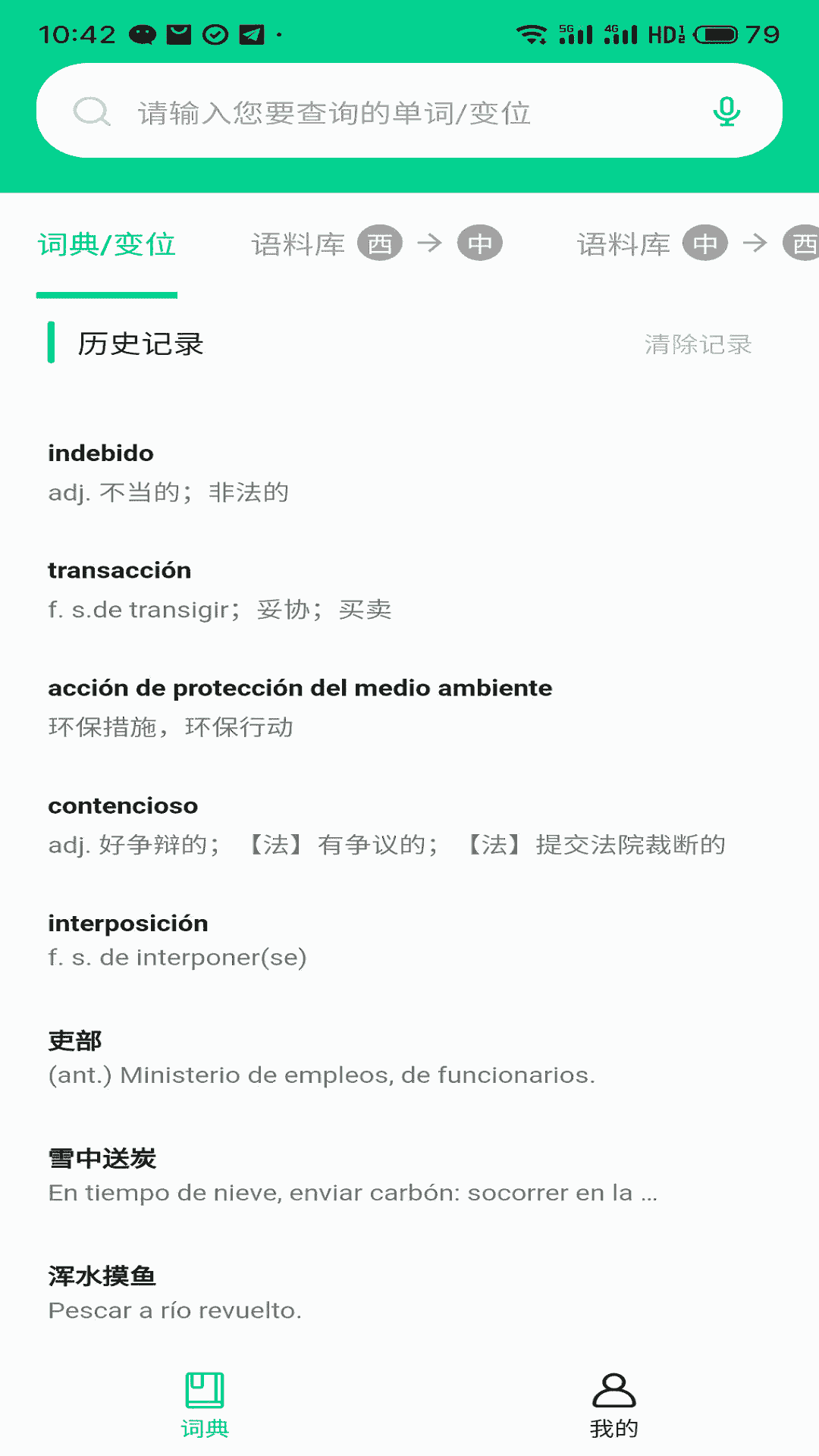Start voice search with the microphone icon
This screenshot has height=1456, width=819.
pos(726,111)
